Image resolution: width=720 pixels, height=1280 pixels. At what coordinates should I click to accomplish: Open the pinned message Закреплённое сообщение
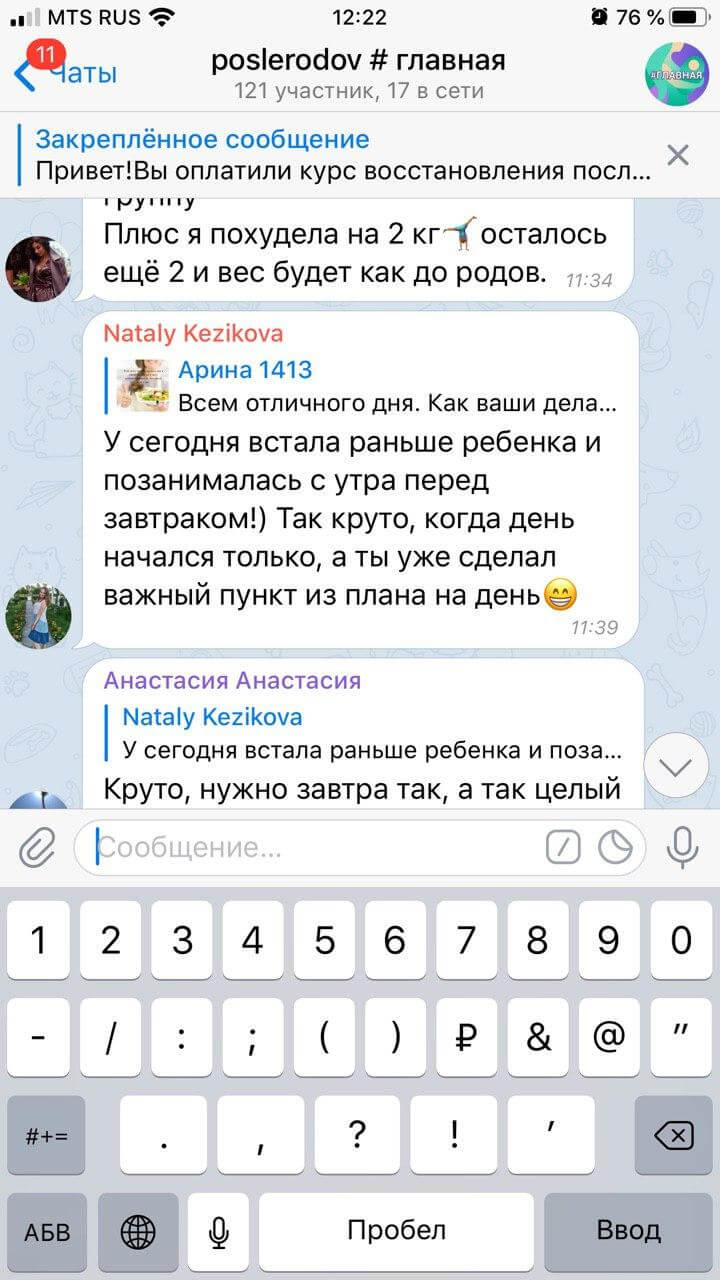point(340,154)
